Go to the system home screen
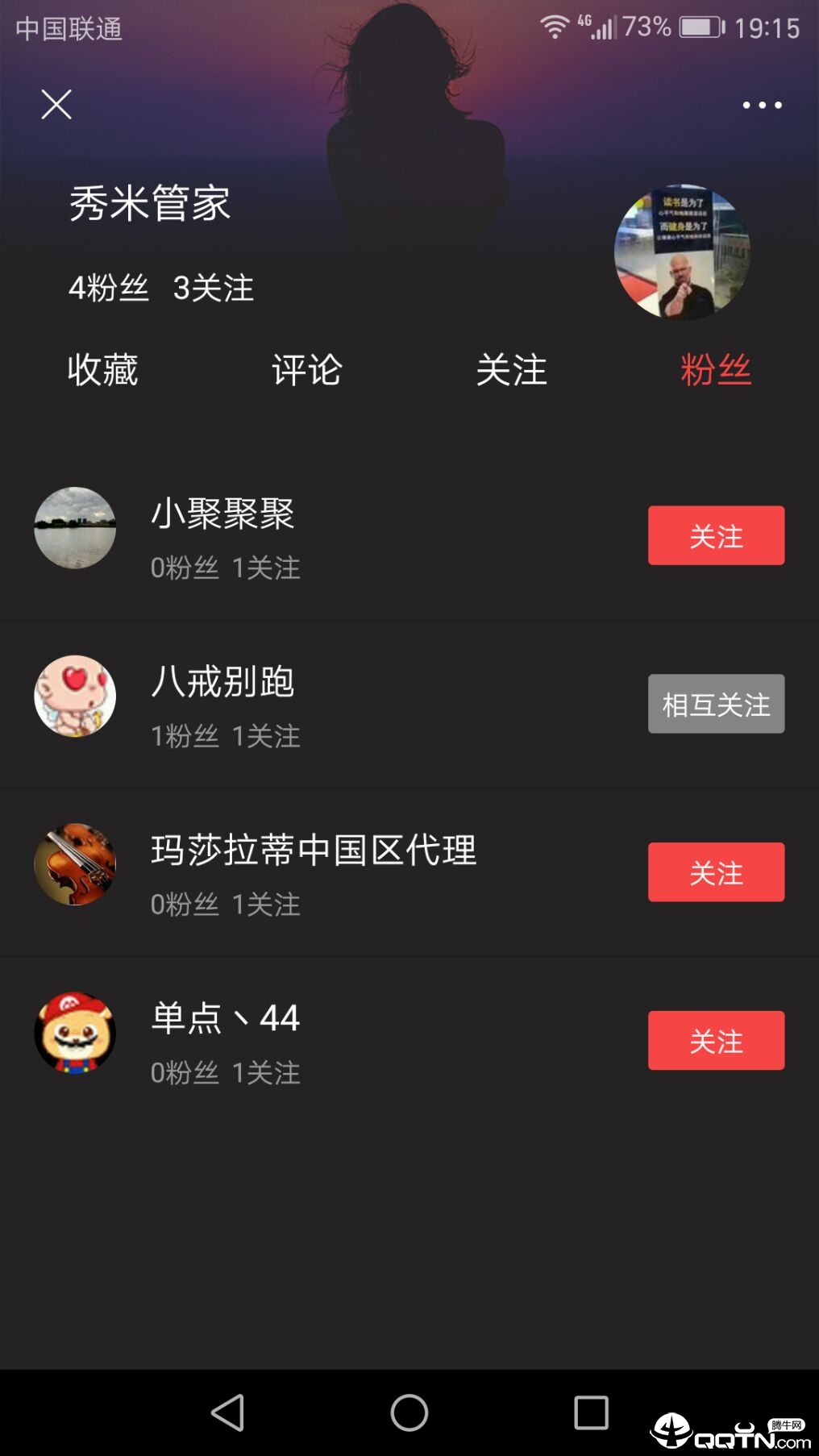Image resolution: width=819 pixels, height=1456 pixels. (409, 1412)
